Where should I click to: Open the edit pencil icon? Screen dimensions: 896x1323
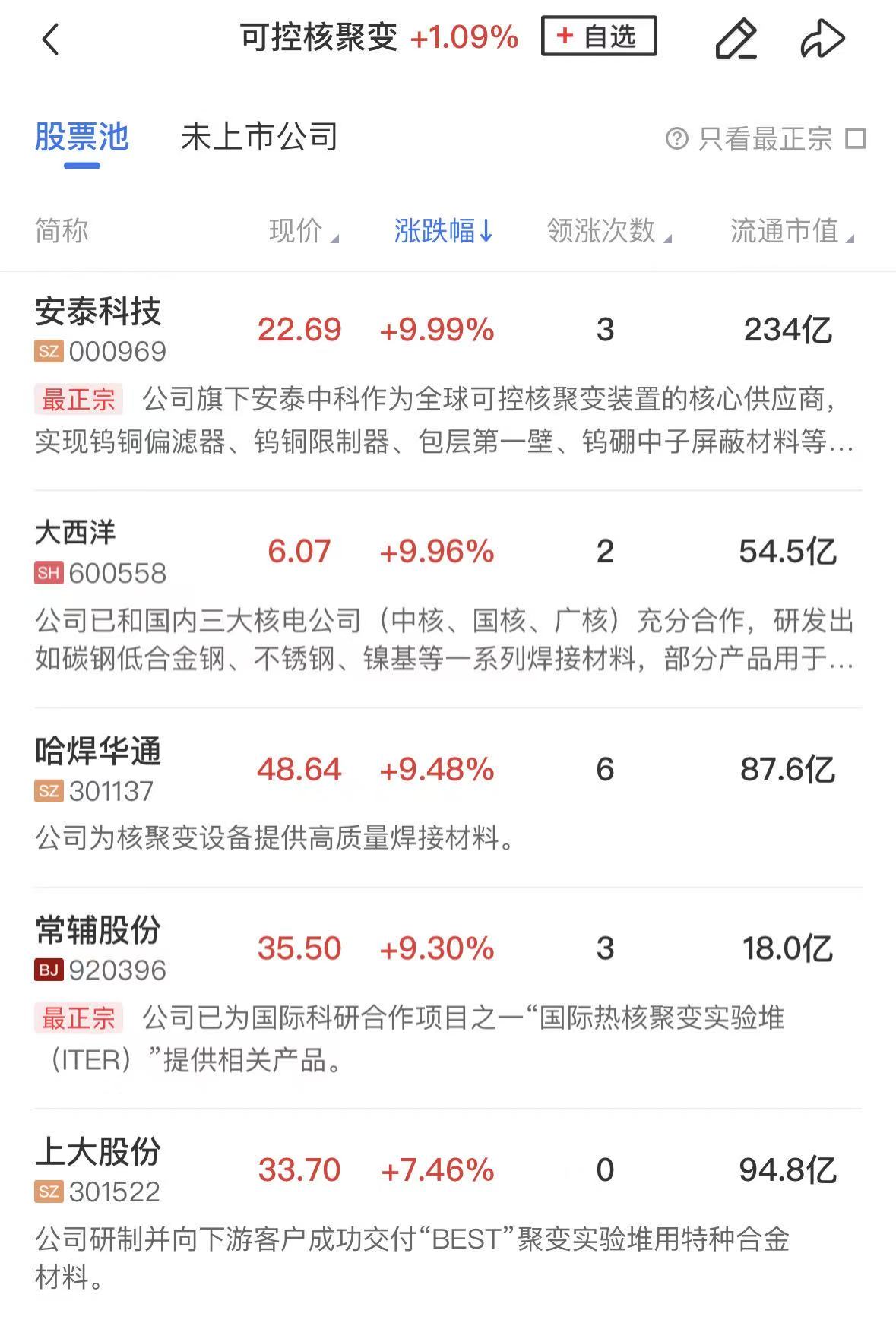(736, 39)
